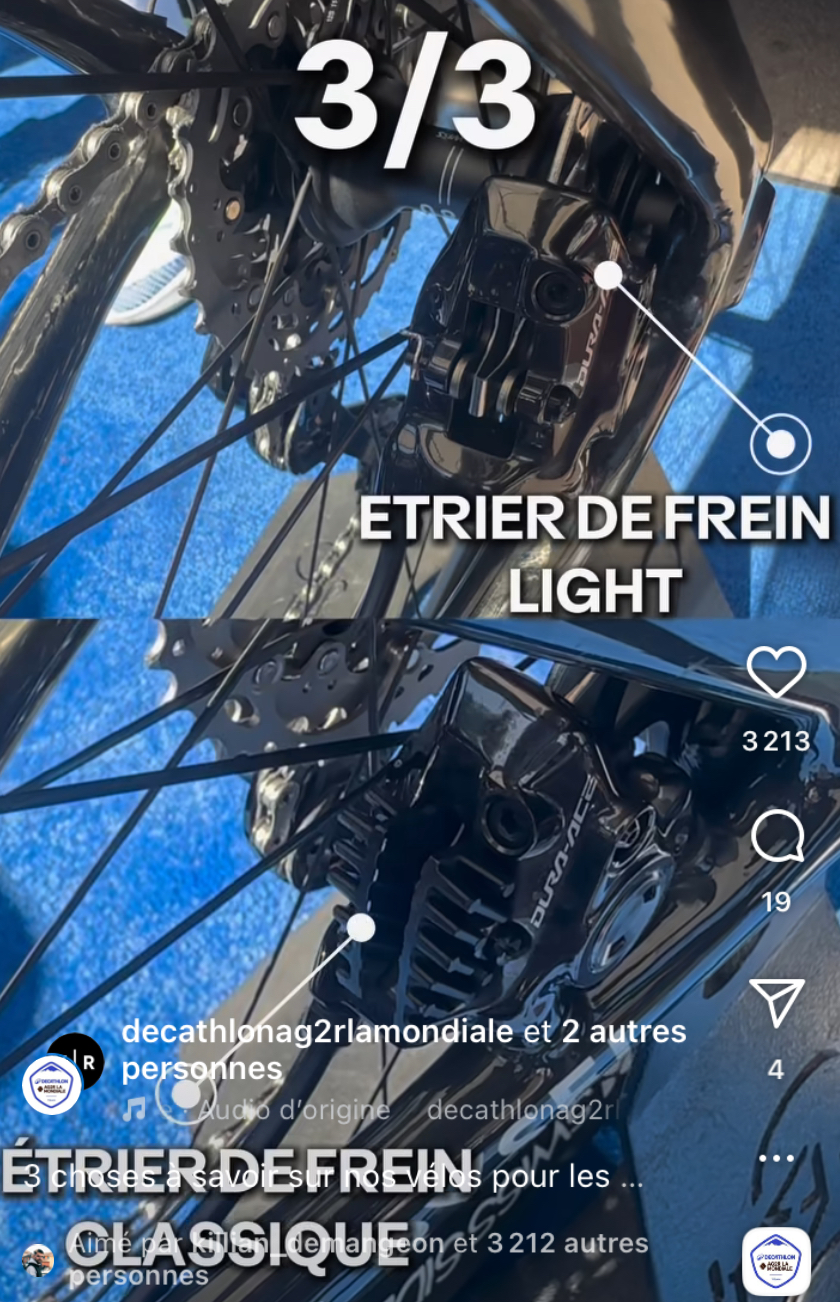The height and width of the screenshot is (1302, 840).
Task: Open the decathlonag2rlamondiale profile avatar
Action: point(54,1084)
